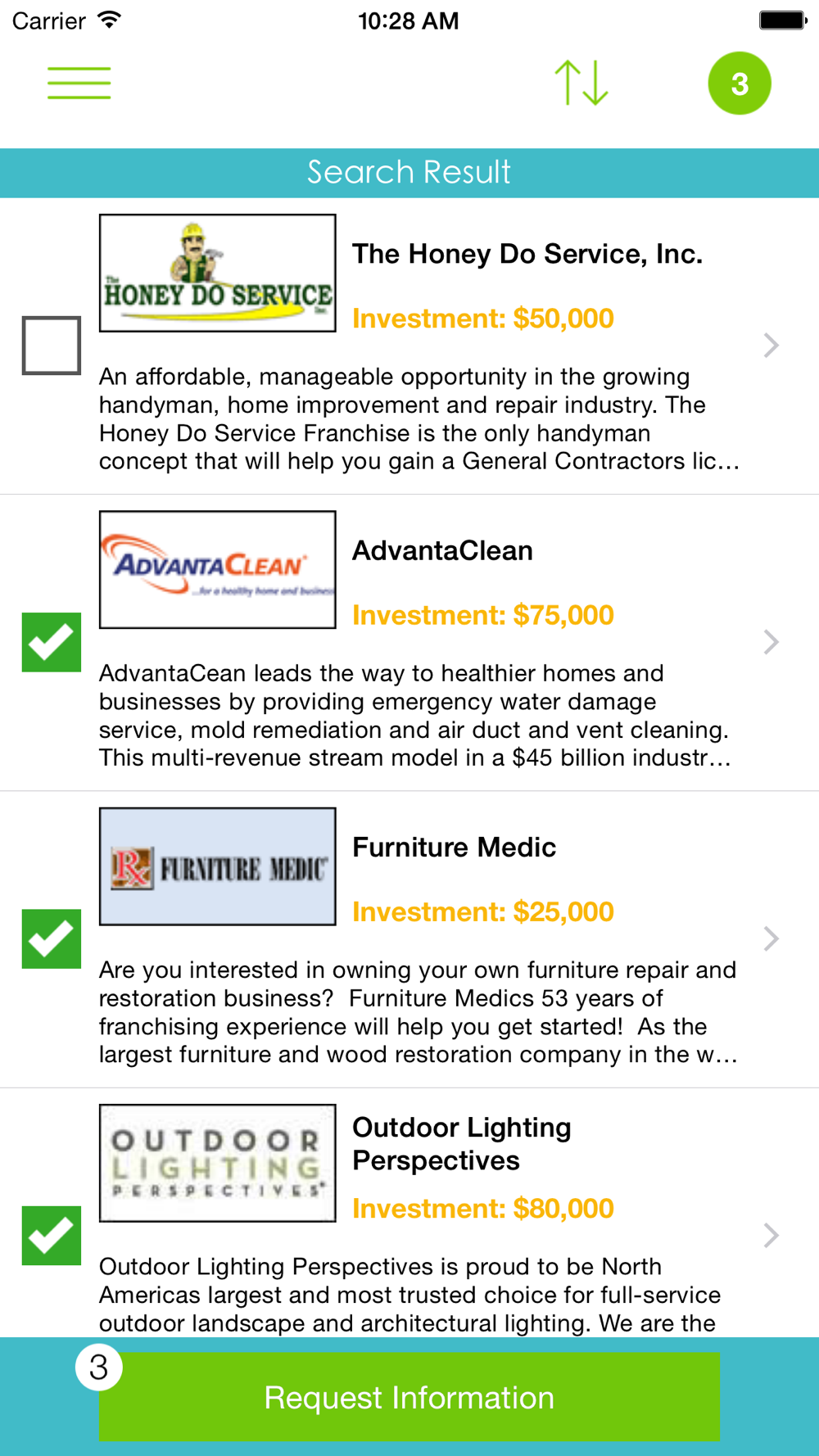The height and width of the screenshot is (1456, 819).
Task: Open the Furniture Medic result
Action: pos(409,939)
